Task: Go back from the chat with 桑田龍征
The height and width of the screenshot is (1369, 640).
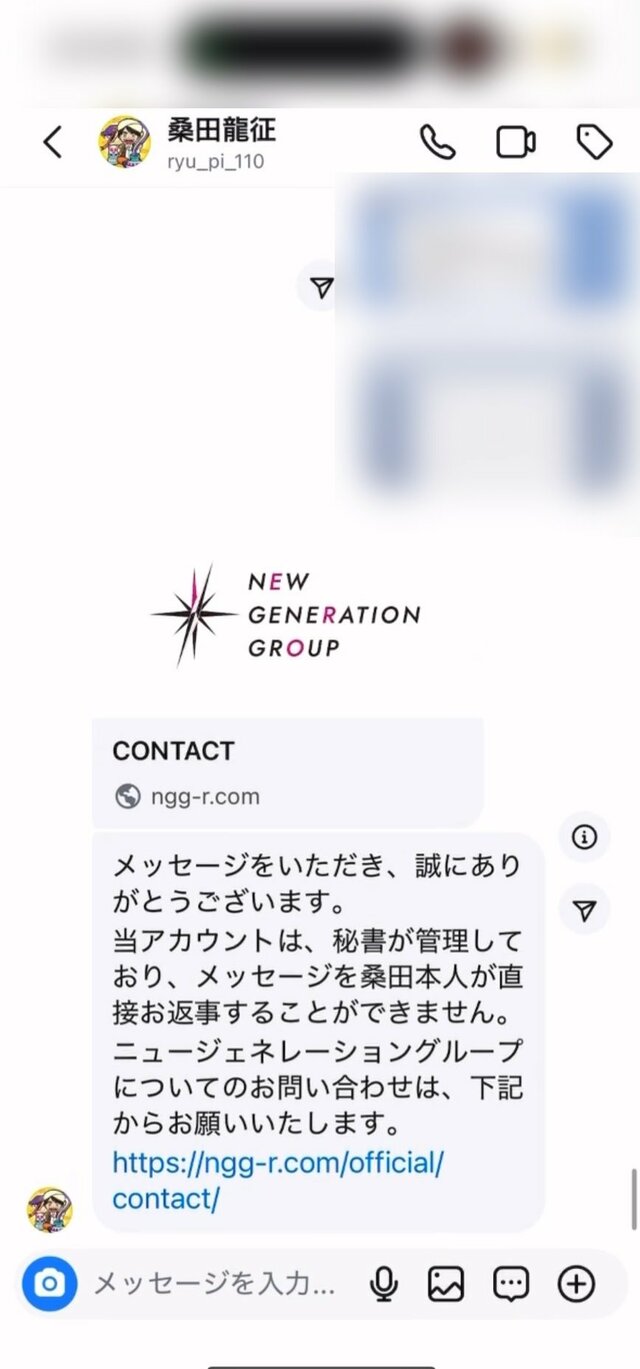Action: [53, 143]
